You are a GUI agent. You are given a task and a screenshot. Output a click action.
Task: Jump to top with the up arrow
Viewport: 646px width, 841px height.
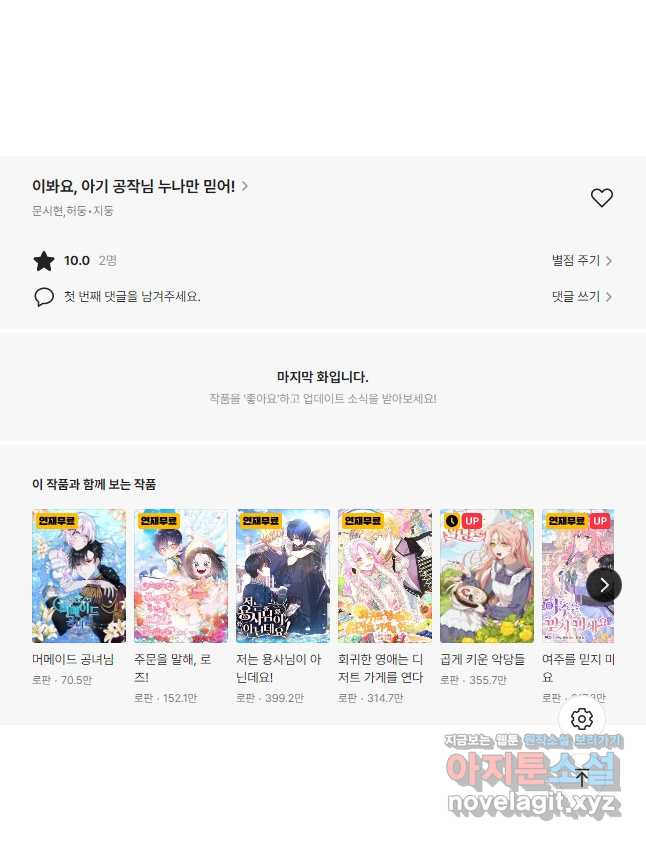point(582,777)
